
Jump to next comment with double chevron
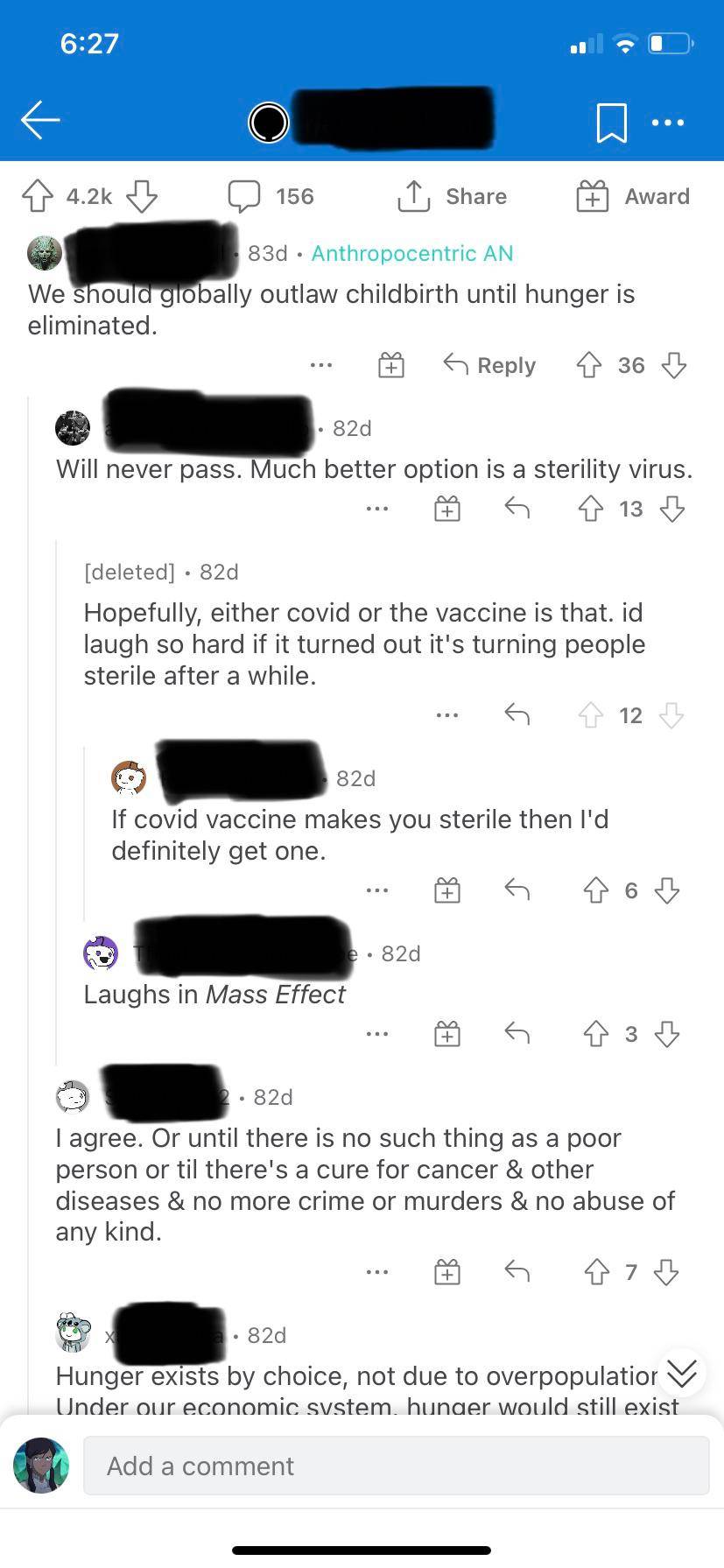(682, 1373)
